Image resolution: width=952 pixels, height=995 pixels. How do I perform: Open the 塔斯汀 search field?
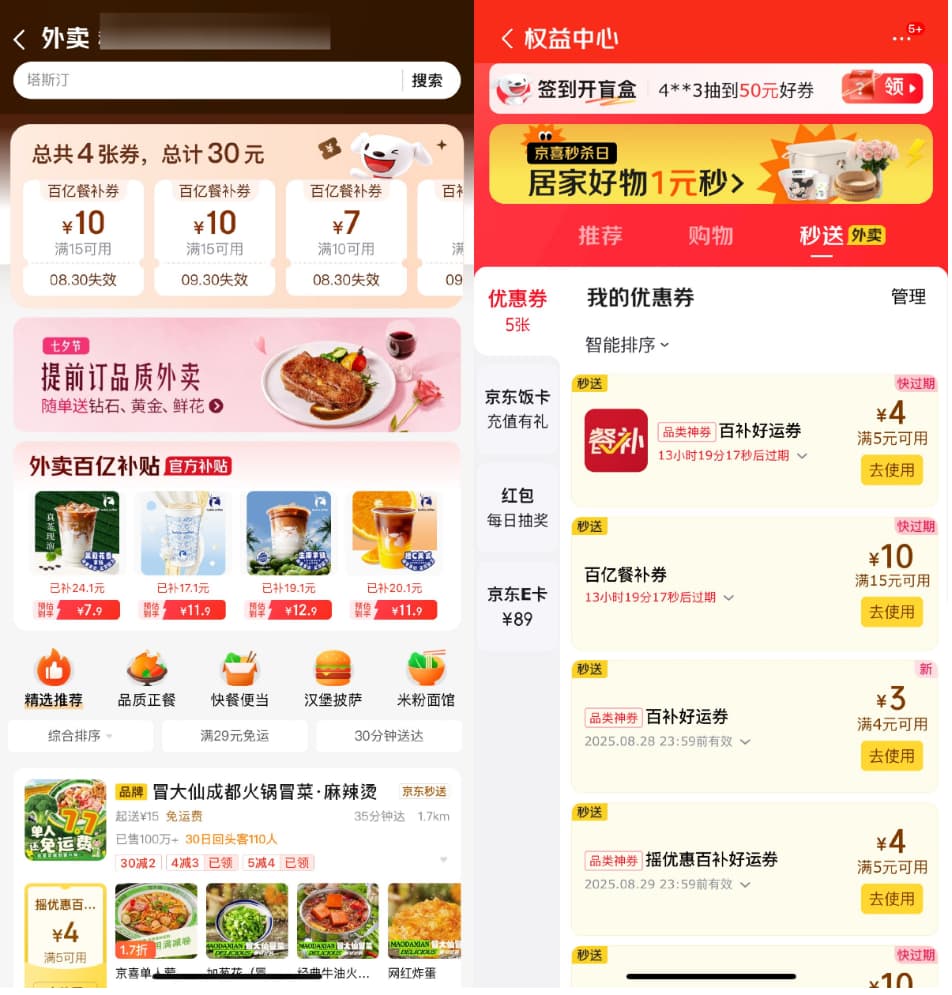[200, 81]
